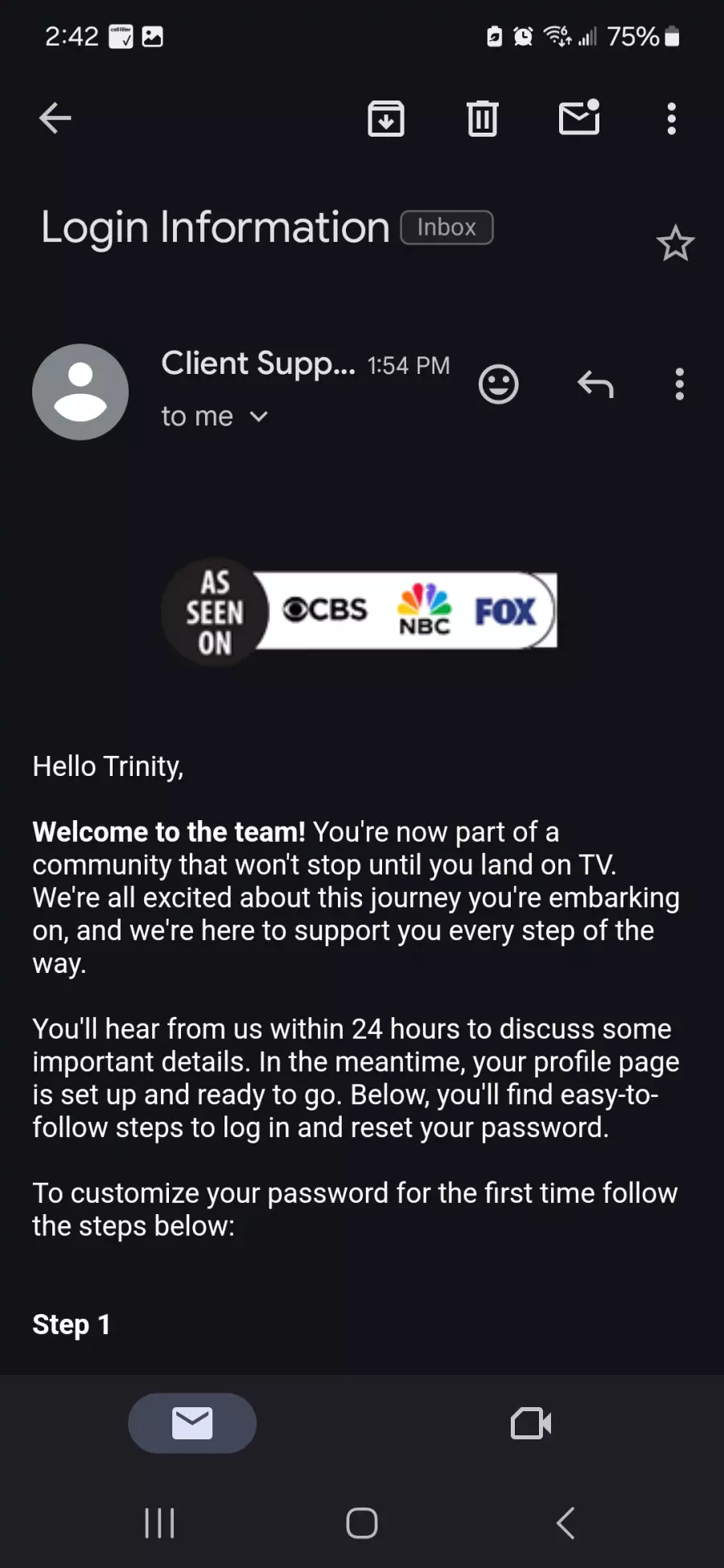Add an emoji reaction to the message
This screenshot has width=724, height=1568.
point(499,384)
